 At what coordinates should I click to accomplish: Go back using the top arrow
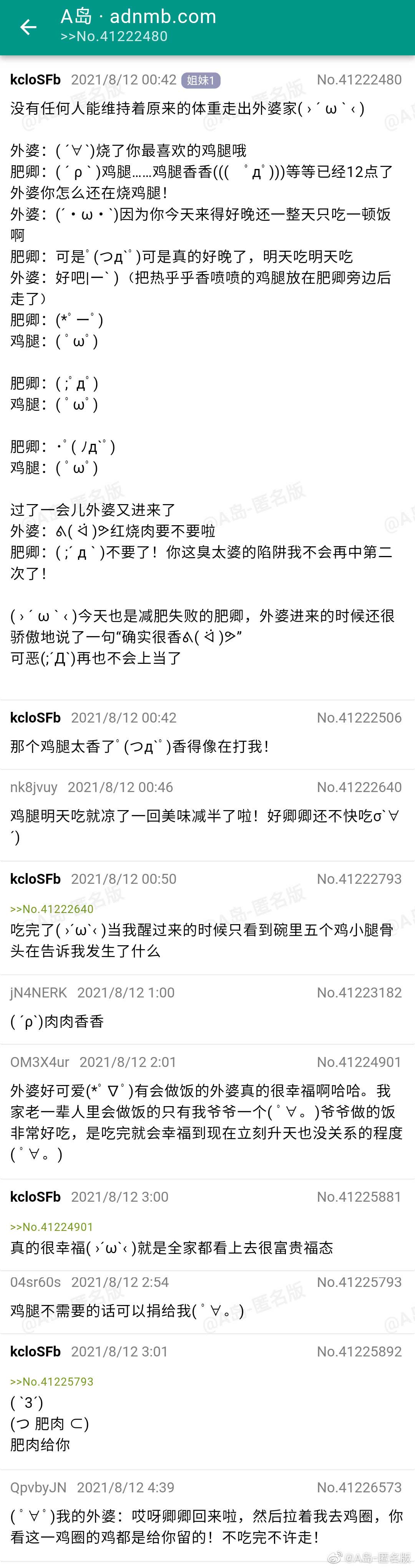click(x=28, y=27)
